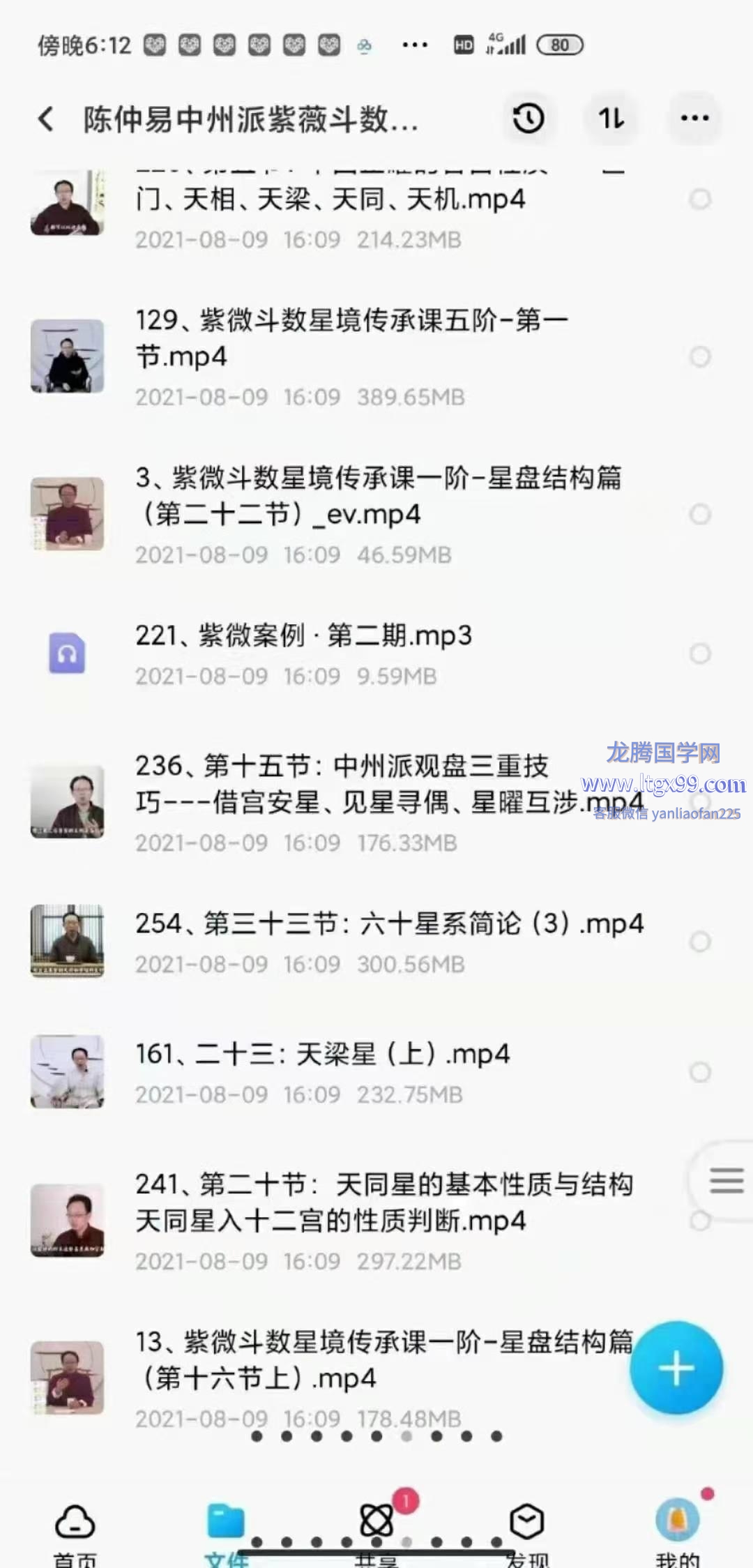
Task: Select the checkbox for 221、紫微案例·第二期.mp3
Action: (700, 654)
